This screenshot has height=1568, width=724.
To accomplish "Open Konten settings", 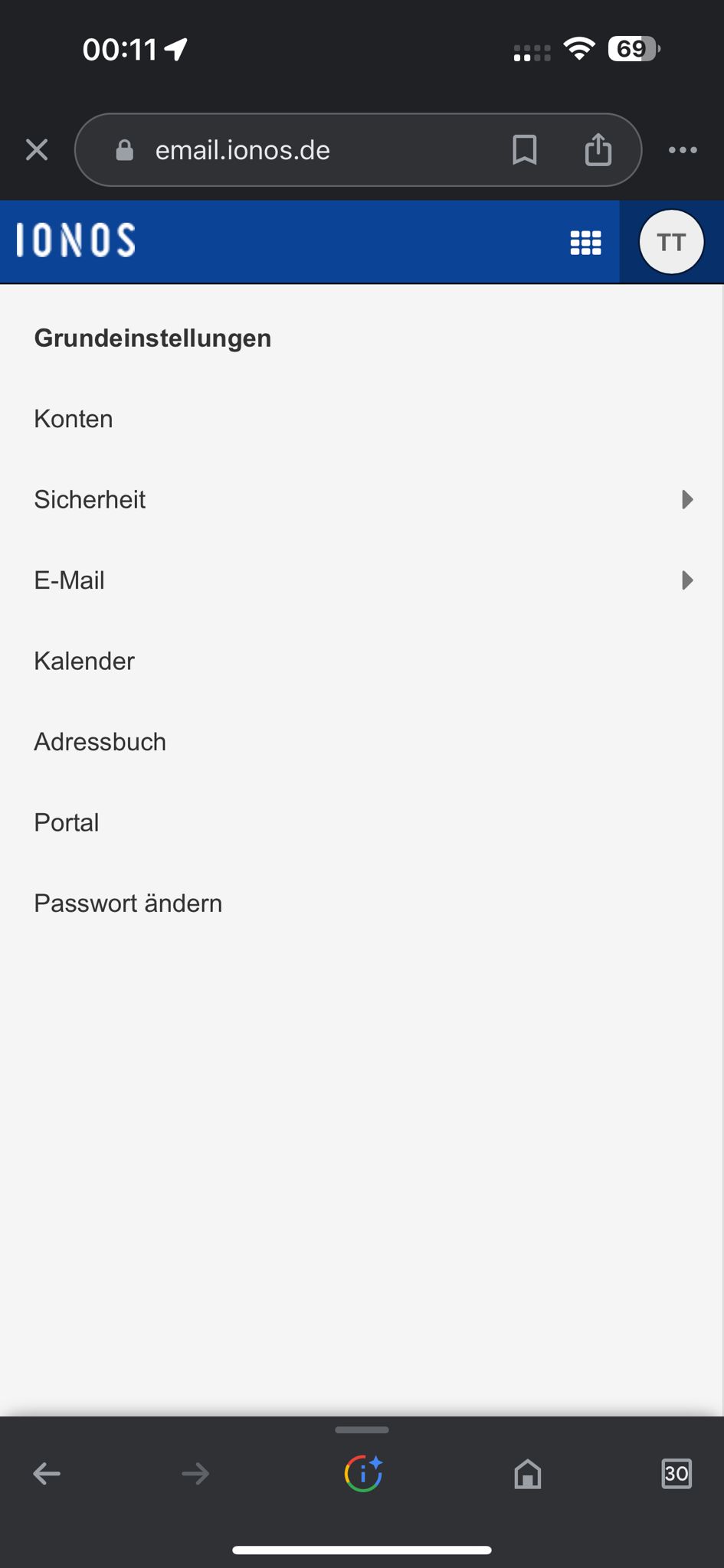I will point(74,419).
